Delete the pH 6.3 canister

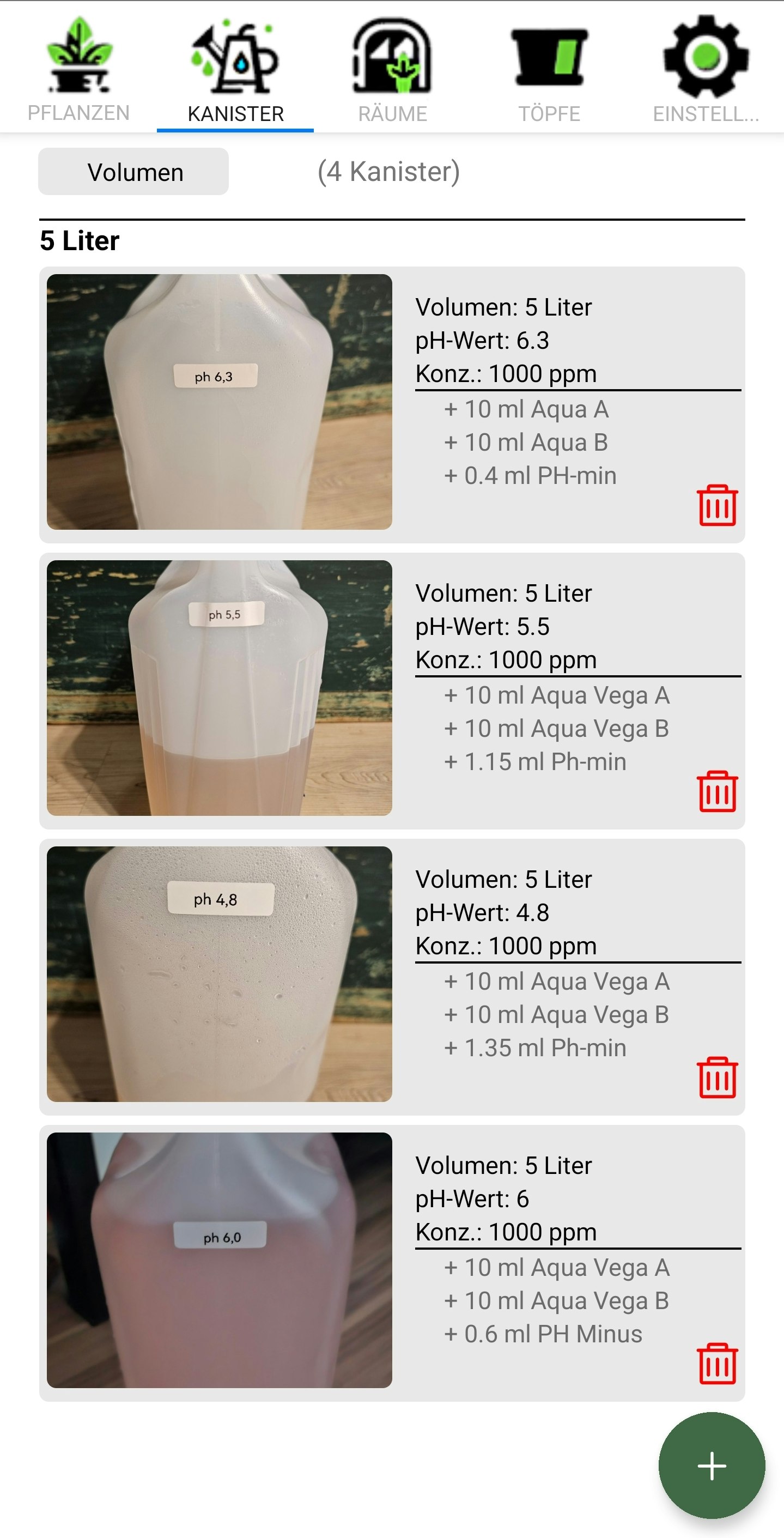716,505
